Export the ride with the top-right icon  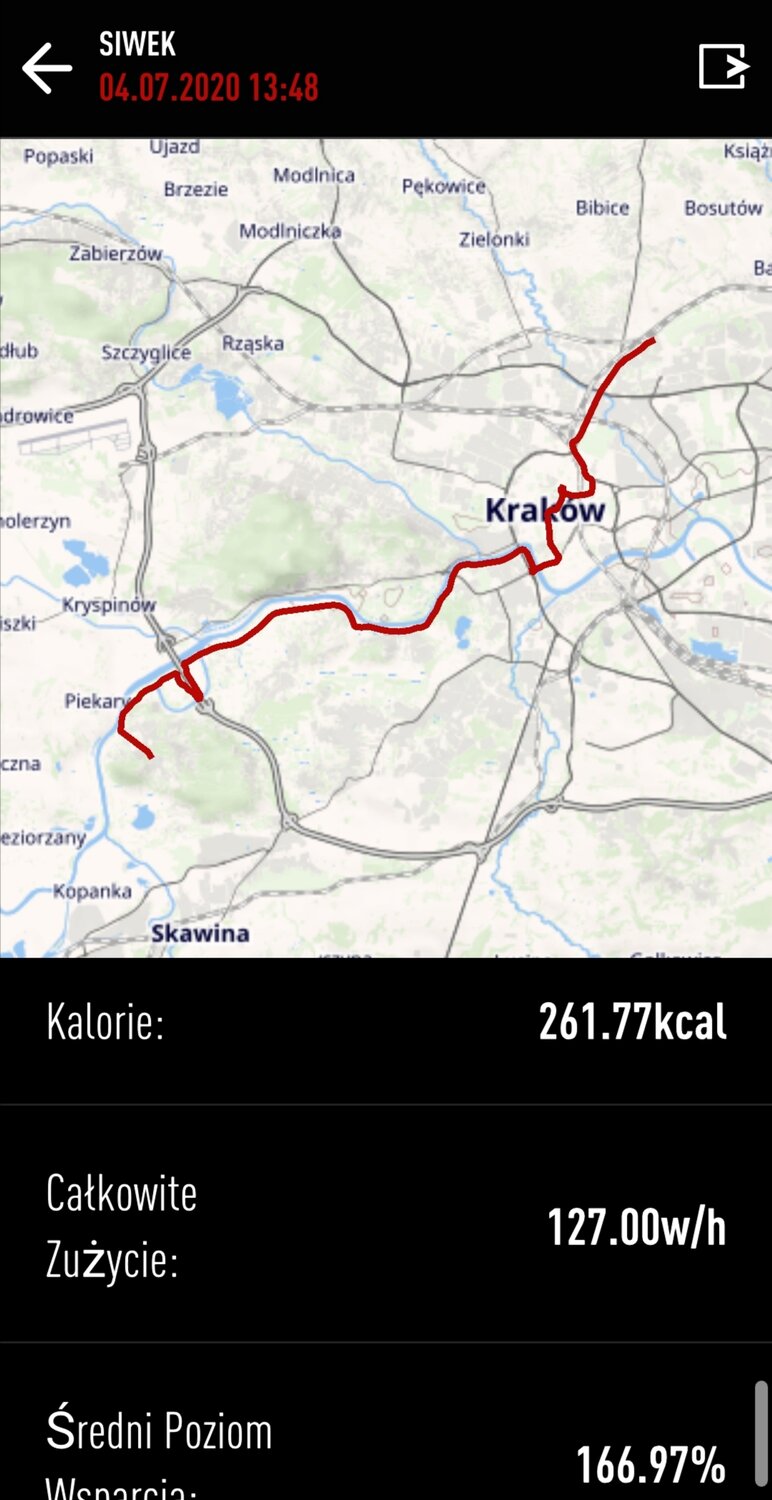point(723,67)
